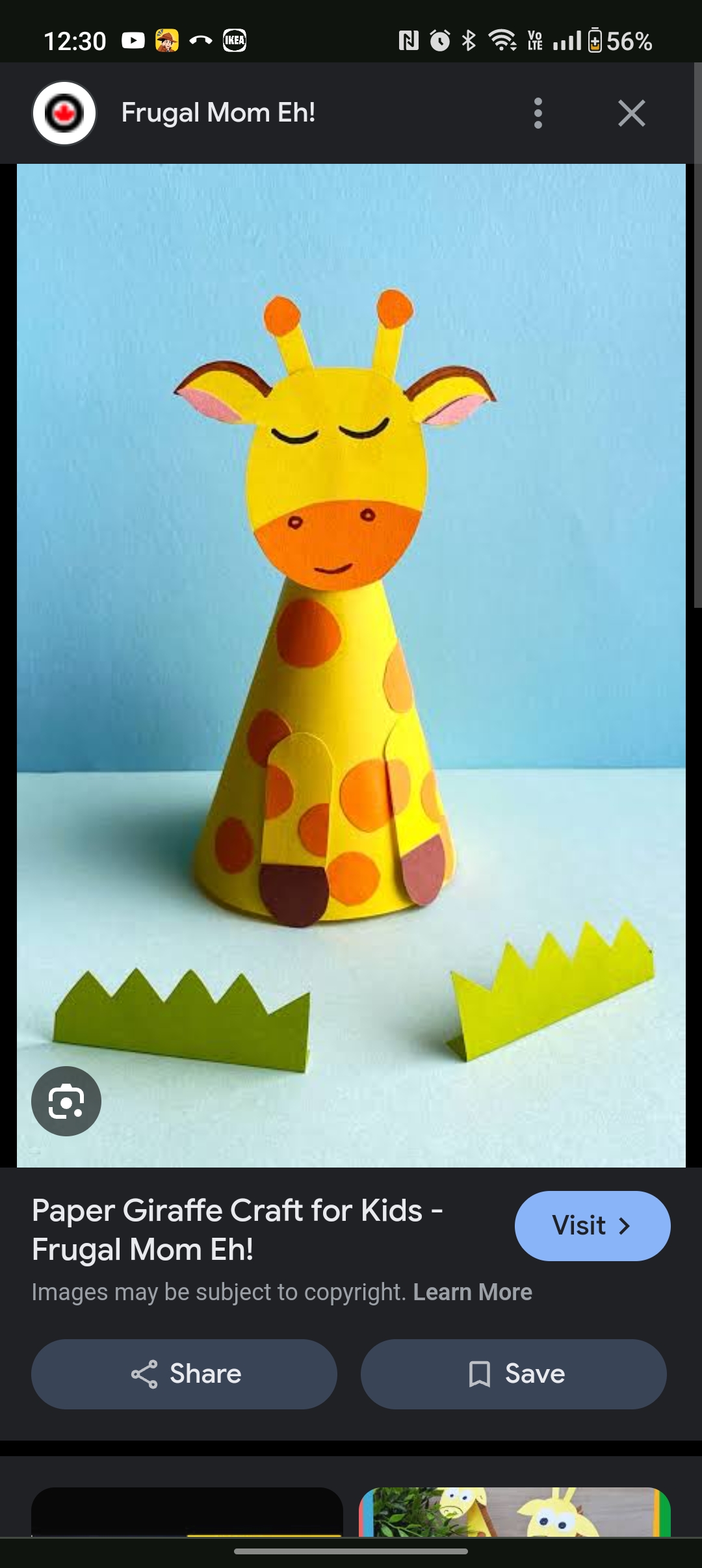Open the Paper Giraffe Craft title link
The image size is (702, 1568).
click(237, 1229)
